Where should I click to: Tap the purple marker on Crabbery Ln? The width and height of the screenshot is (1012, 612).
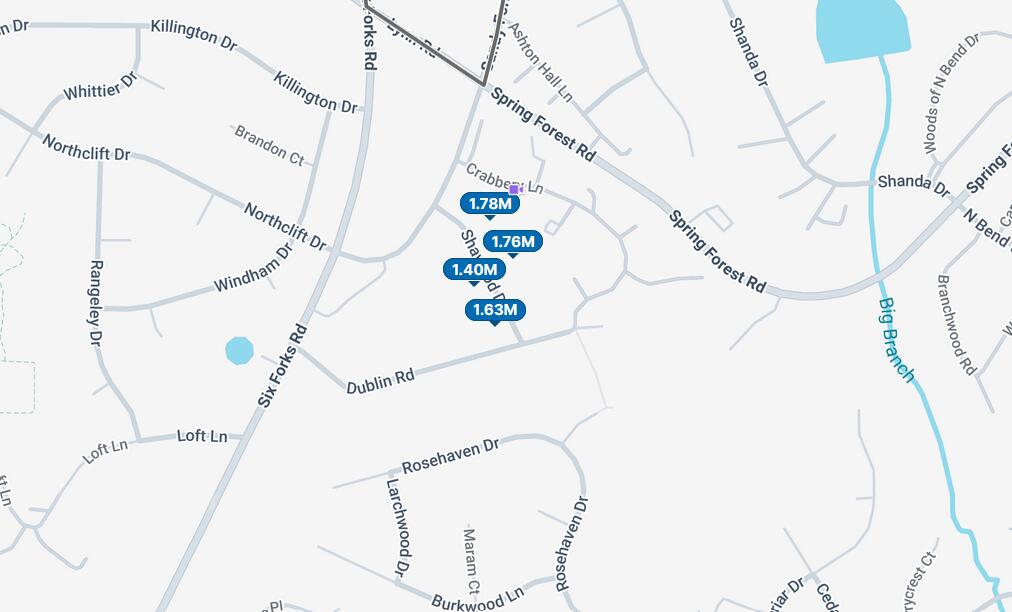coord(514,189)
